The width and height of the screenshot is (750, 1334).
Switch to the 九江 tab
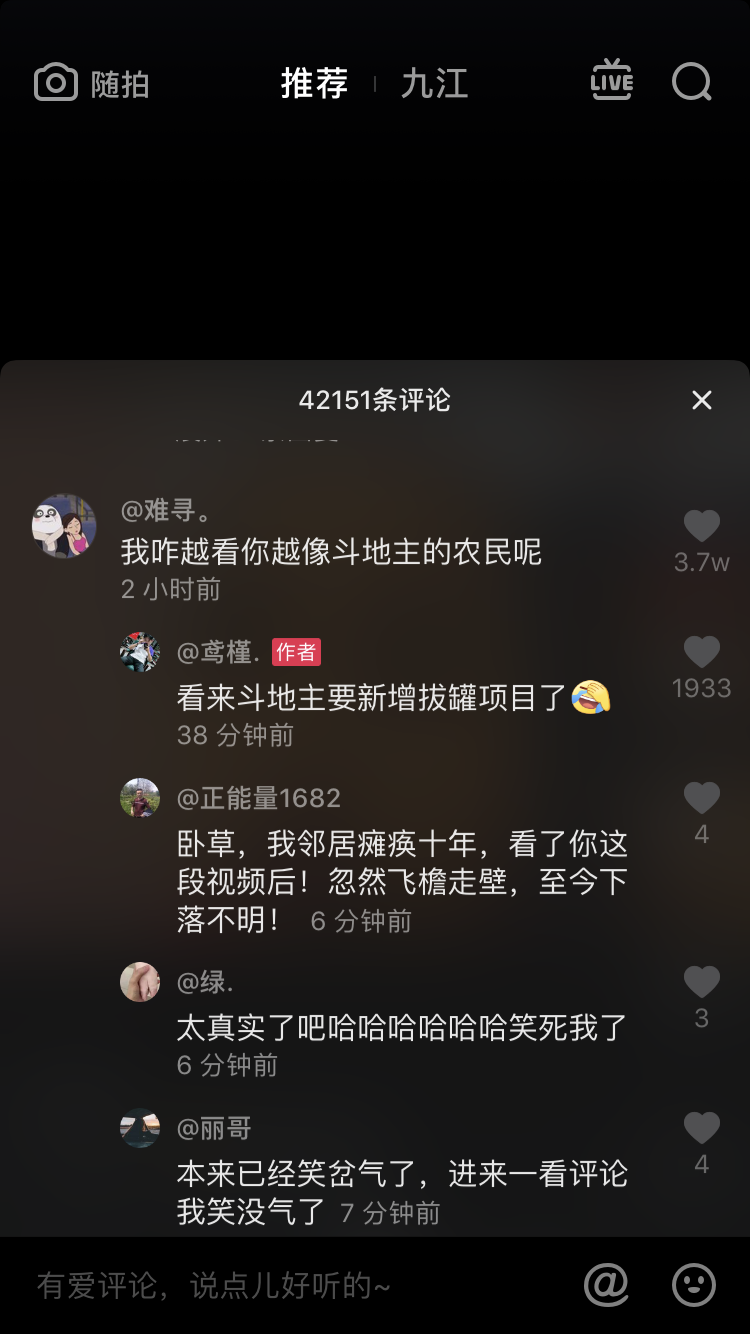434,83
